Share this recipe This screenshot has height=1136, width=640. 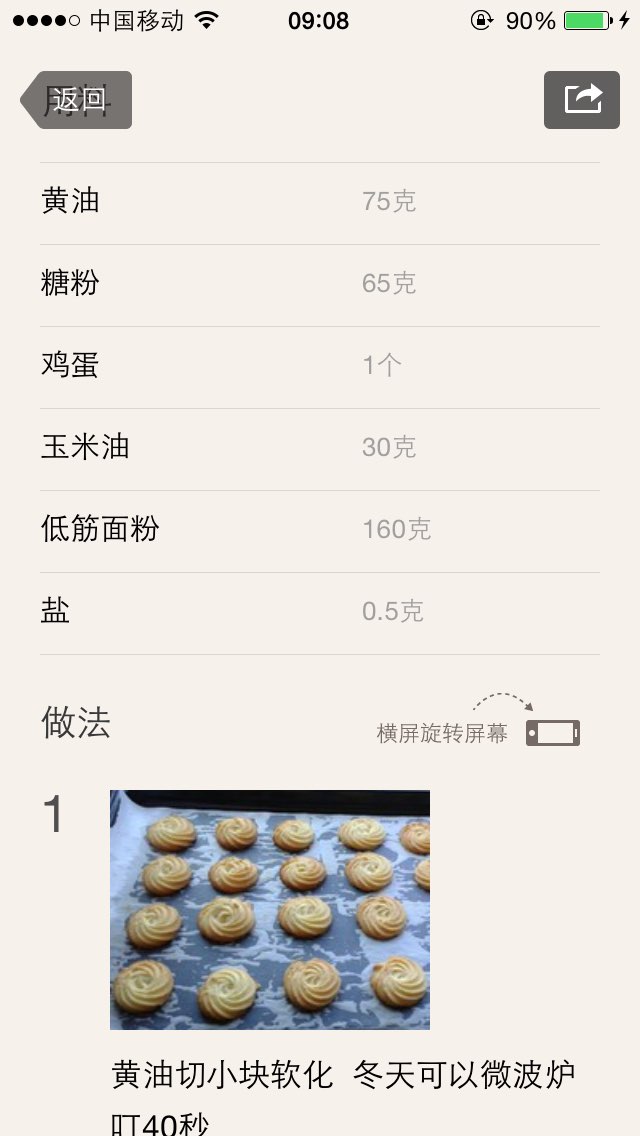(581, 100)
